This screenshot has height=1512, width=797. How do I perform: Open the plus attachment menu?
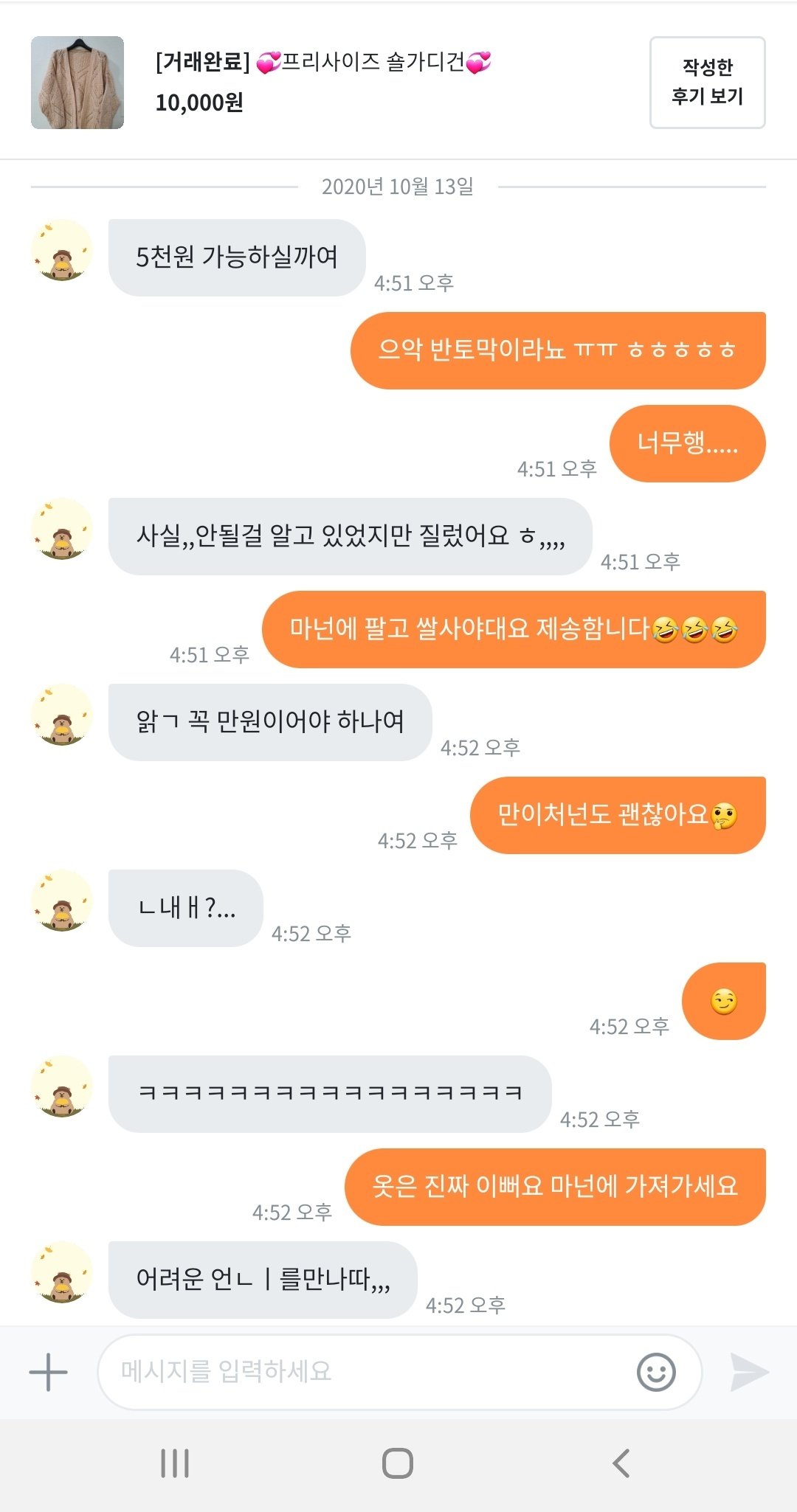(49, 1372)
